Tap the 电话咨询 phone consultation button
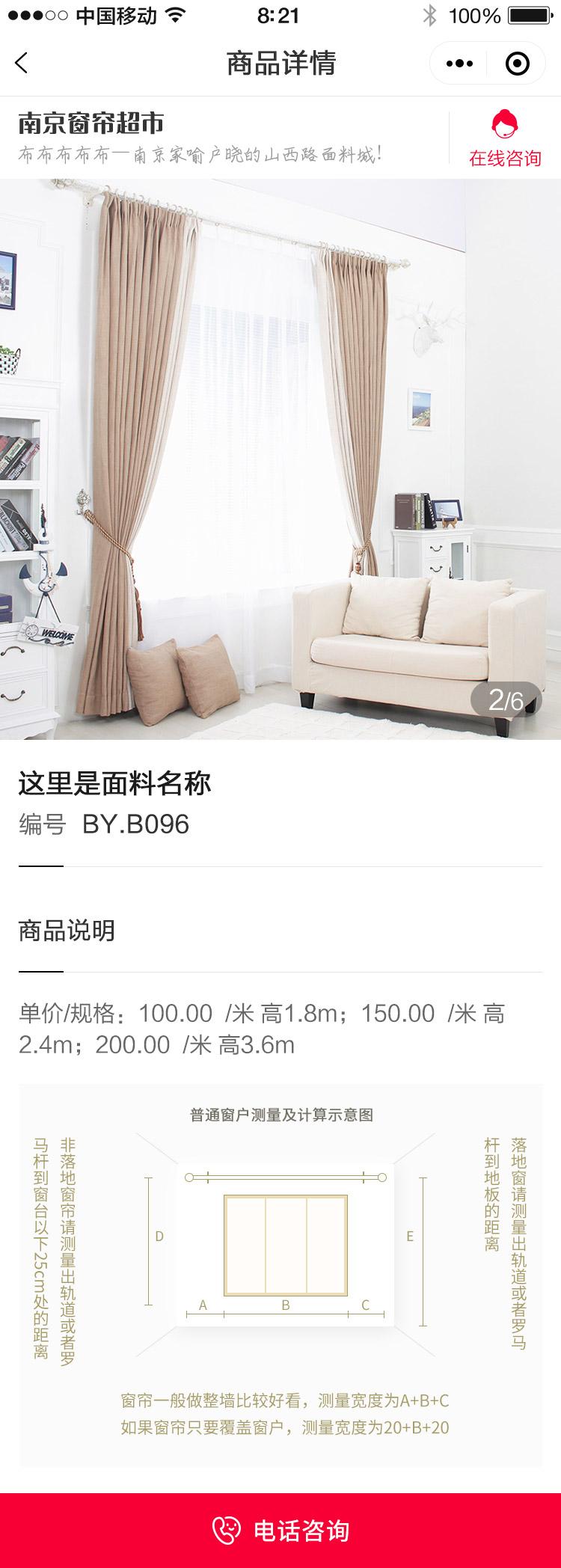The width and height of the screenshot is (561, 1568). (280, 1531)
